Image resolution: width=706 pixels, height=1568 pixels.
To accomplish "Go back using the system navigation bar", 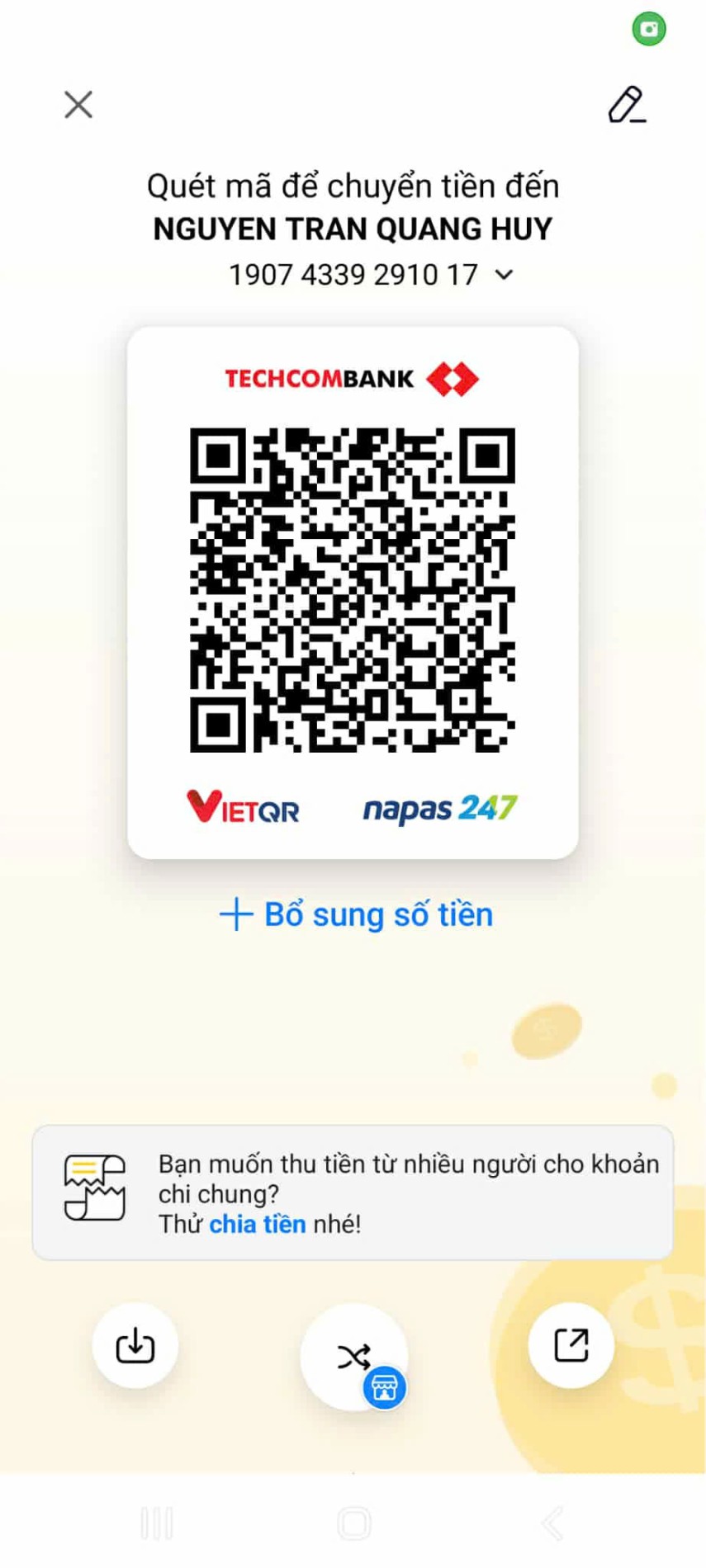I will click(552, 1523).
